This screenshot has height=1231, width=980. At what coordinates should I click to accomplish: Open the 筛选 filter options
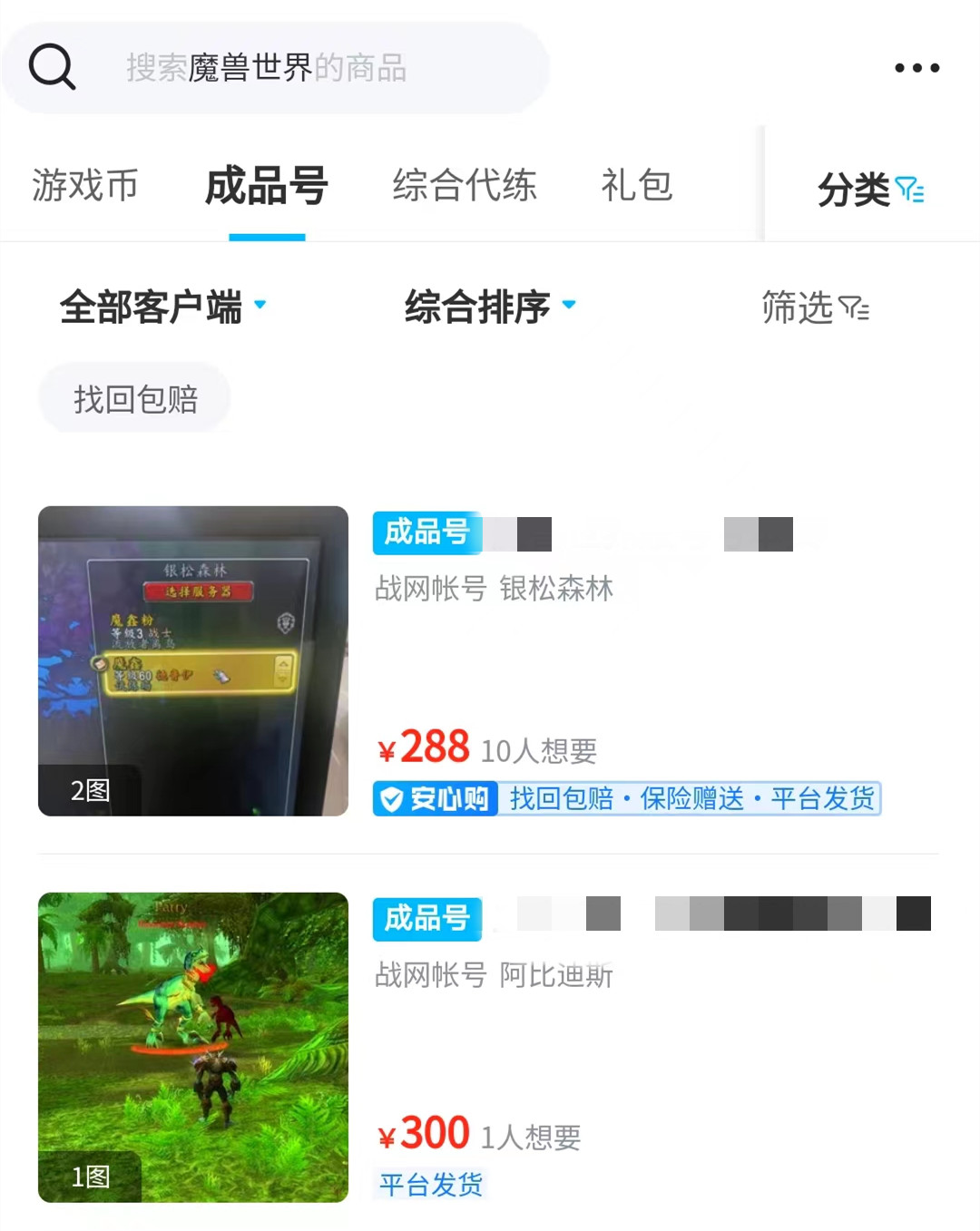815,308
